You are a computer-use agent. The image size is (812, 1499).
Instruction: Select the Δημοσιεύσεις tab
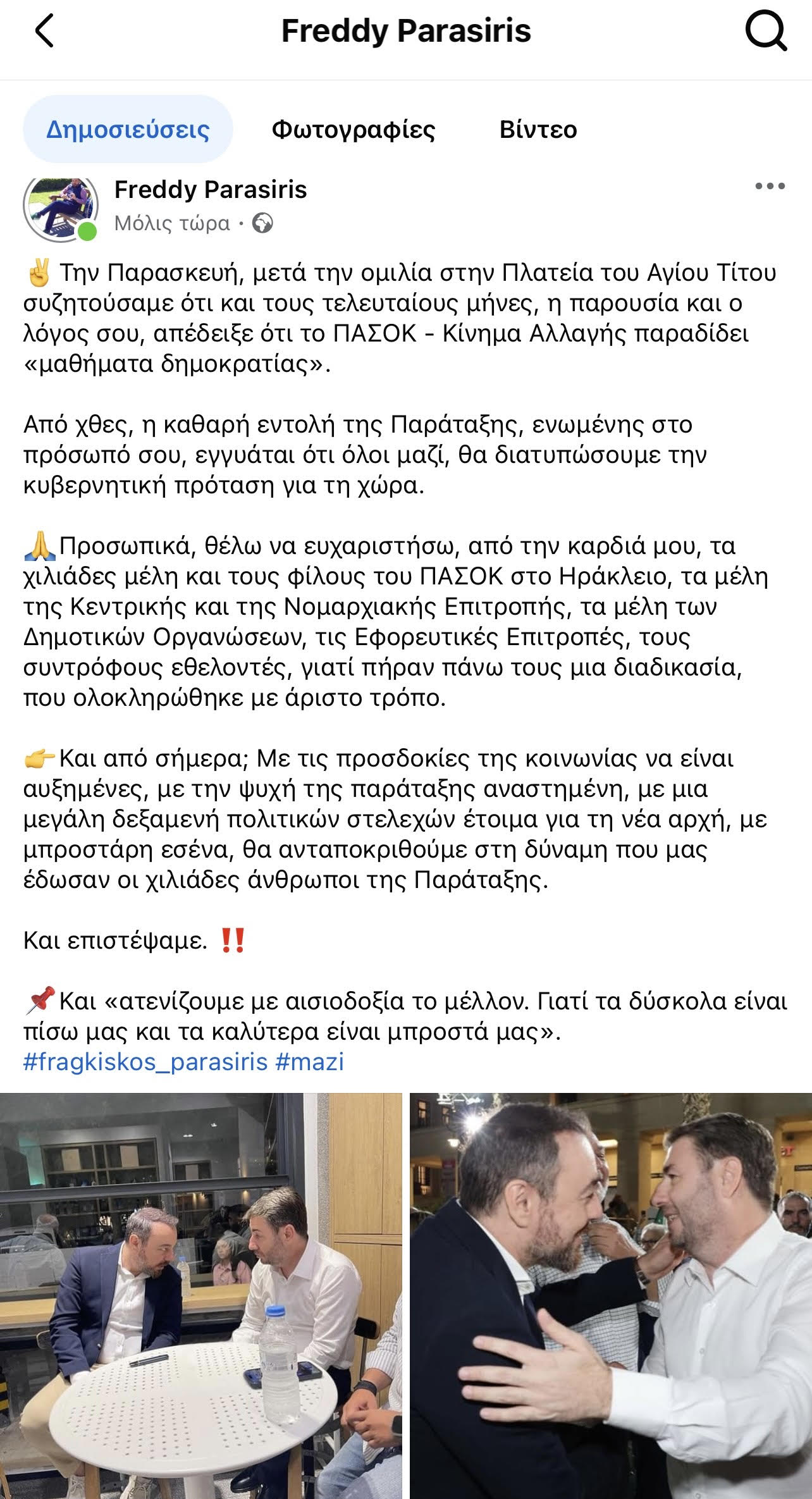pyautogui.click(x=128, y=130)
